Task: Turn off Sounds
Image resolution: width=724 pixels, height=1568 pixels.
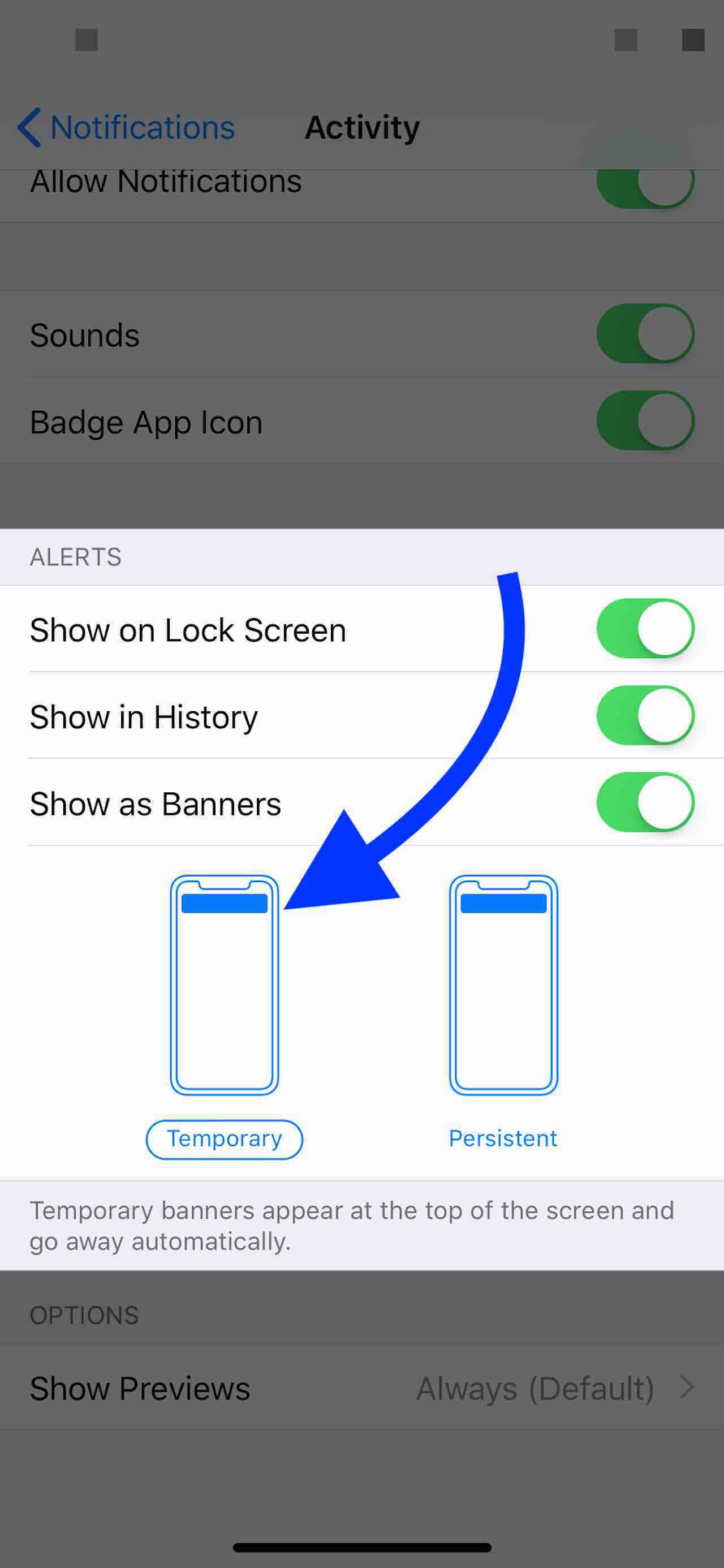Action: 645,333
